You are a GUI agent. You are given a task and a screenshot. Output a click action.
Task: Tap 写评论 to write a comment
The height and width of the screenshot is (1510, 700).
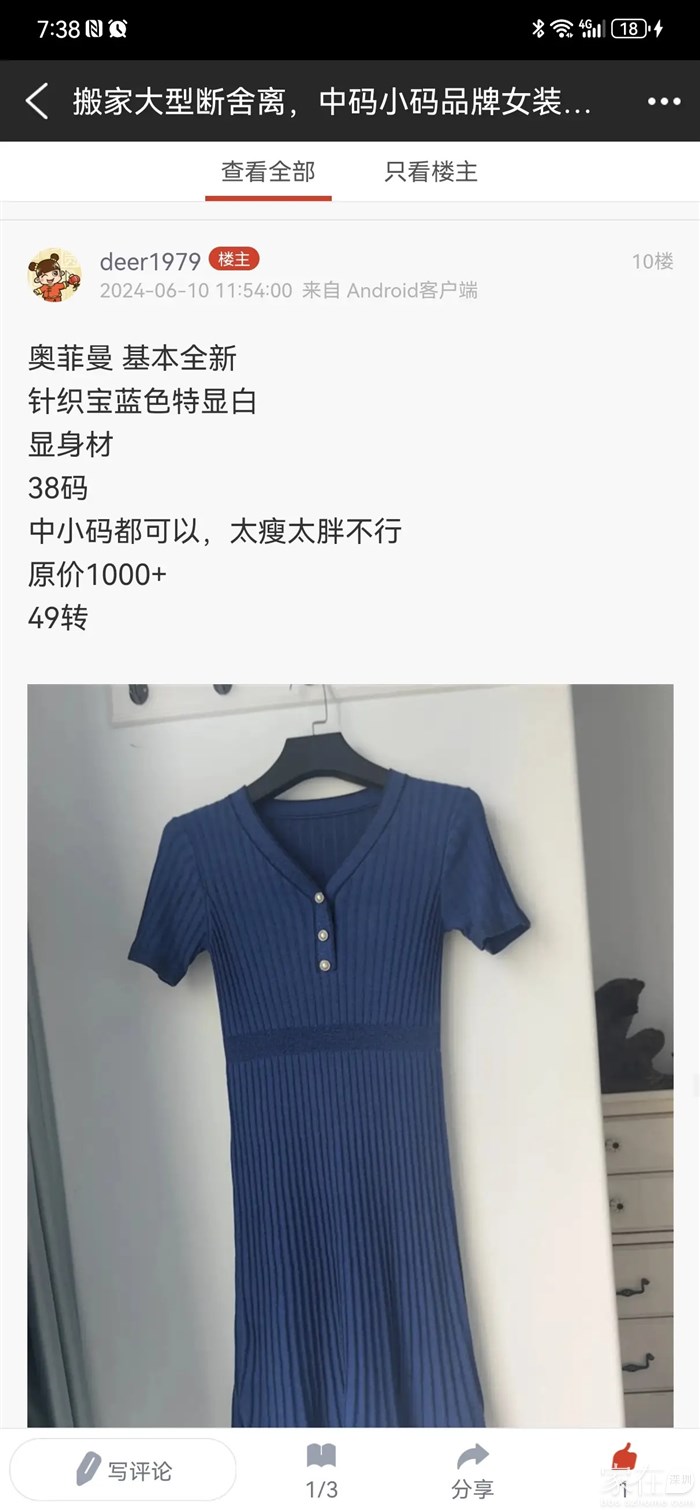[x=123, y=1471]
